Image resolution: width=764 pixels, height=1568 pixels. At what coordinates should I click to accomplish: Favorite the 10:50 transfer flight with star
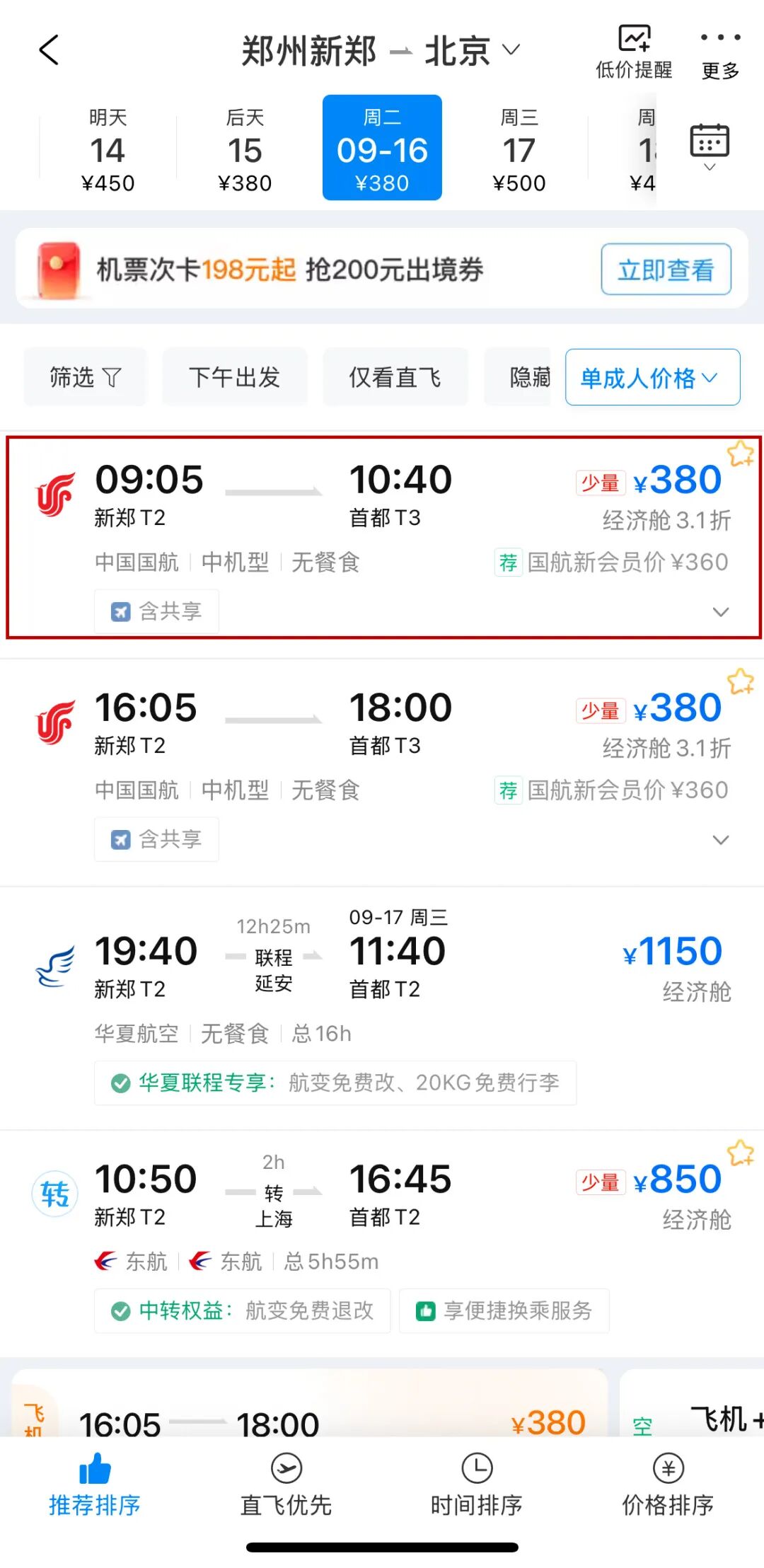(741, 1153)
